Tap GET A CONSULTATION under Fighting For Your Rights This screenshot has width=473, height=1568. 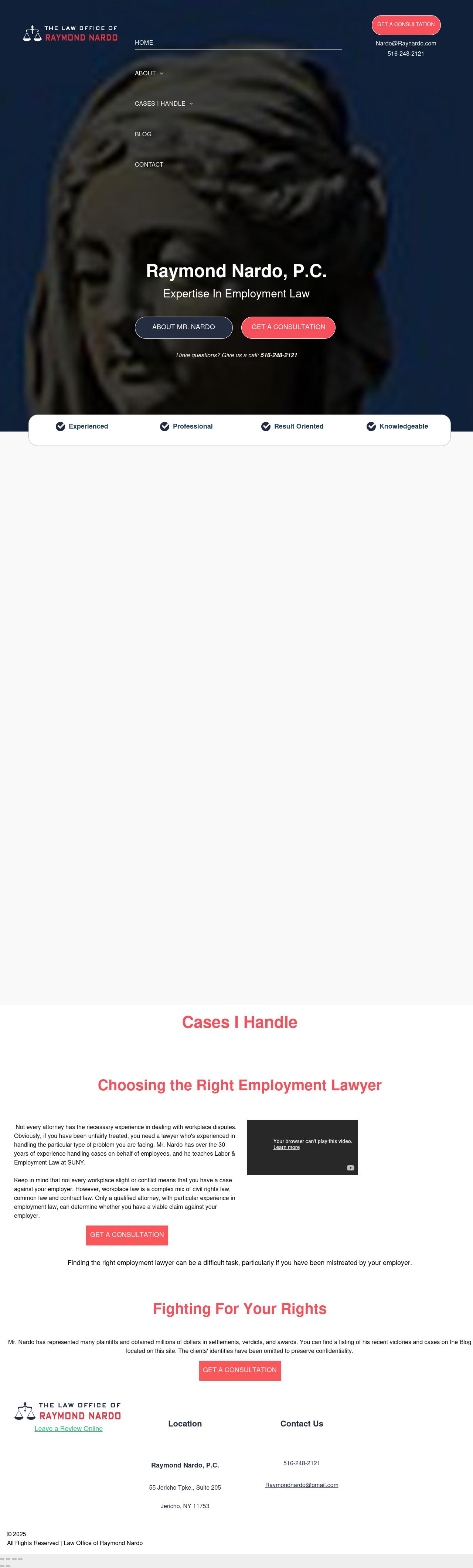point(240,1370)
